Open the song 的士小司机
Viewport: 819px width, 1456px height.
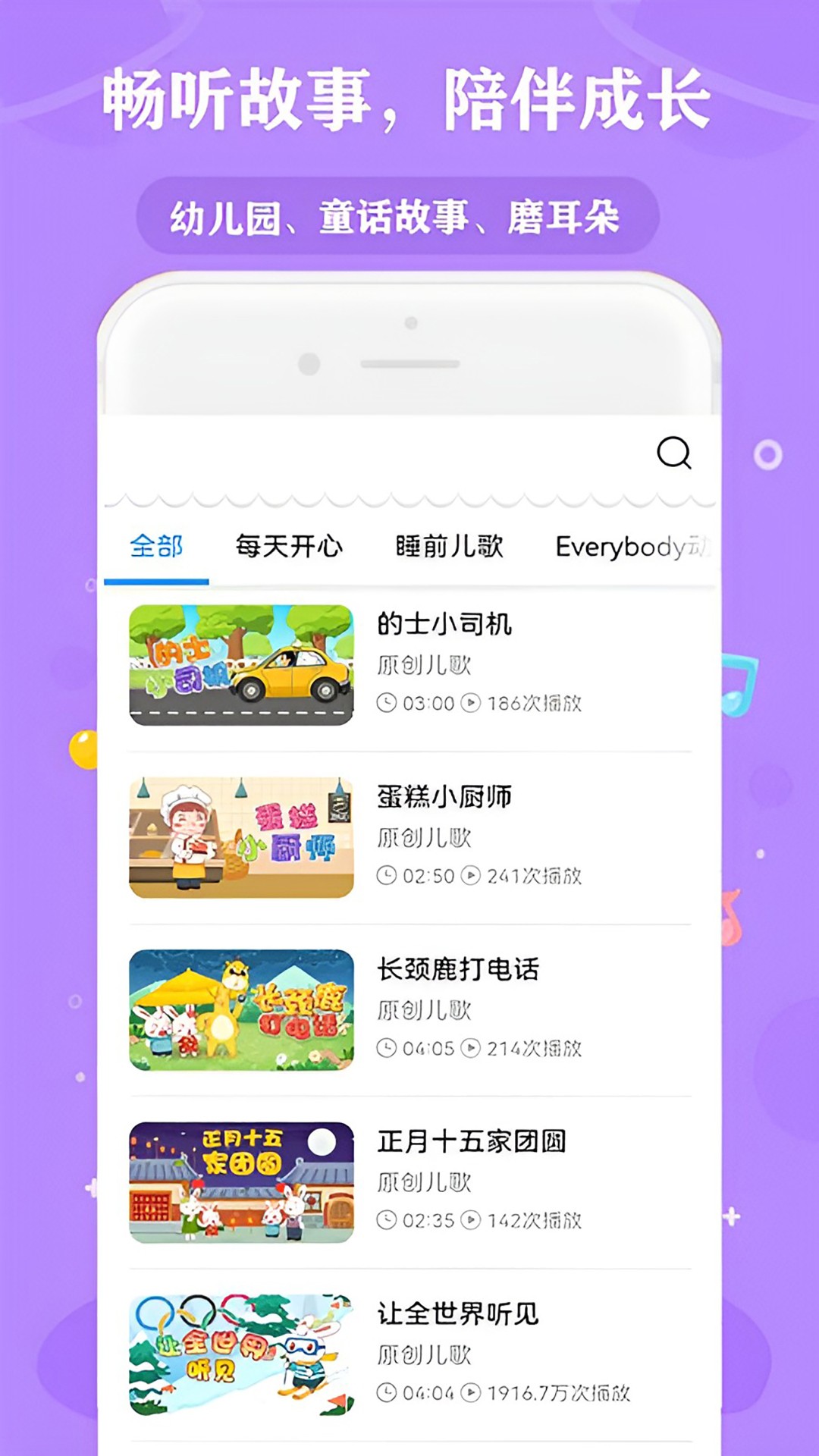pyautogui.click(x=444, y=626)
